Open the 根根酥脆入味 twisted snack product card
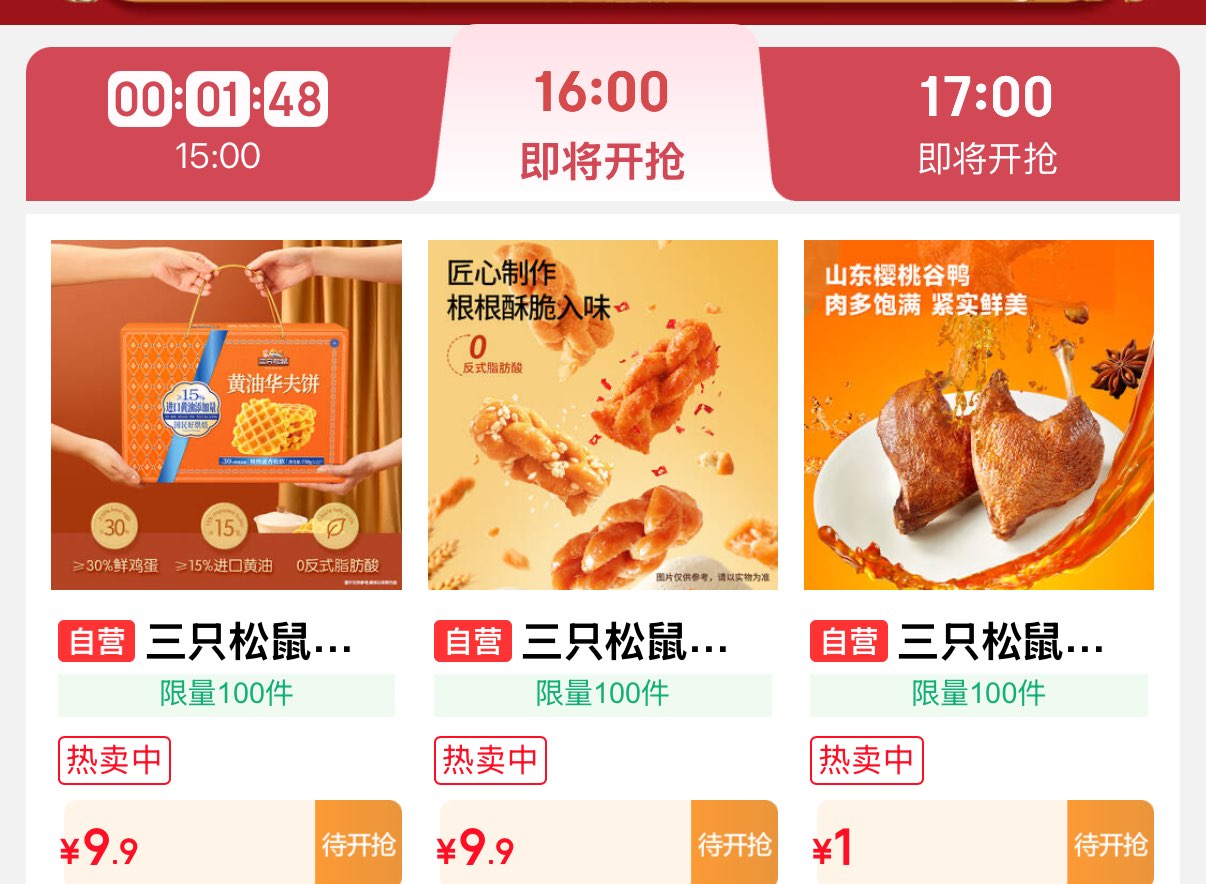The width and height of the screenshot is (1206, 884). 602,415
